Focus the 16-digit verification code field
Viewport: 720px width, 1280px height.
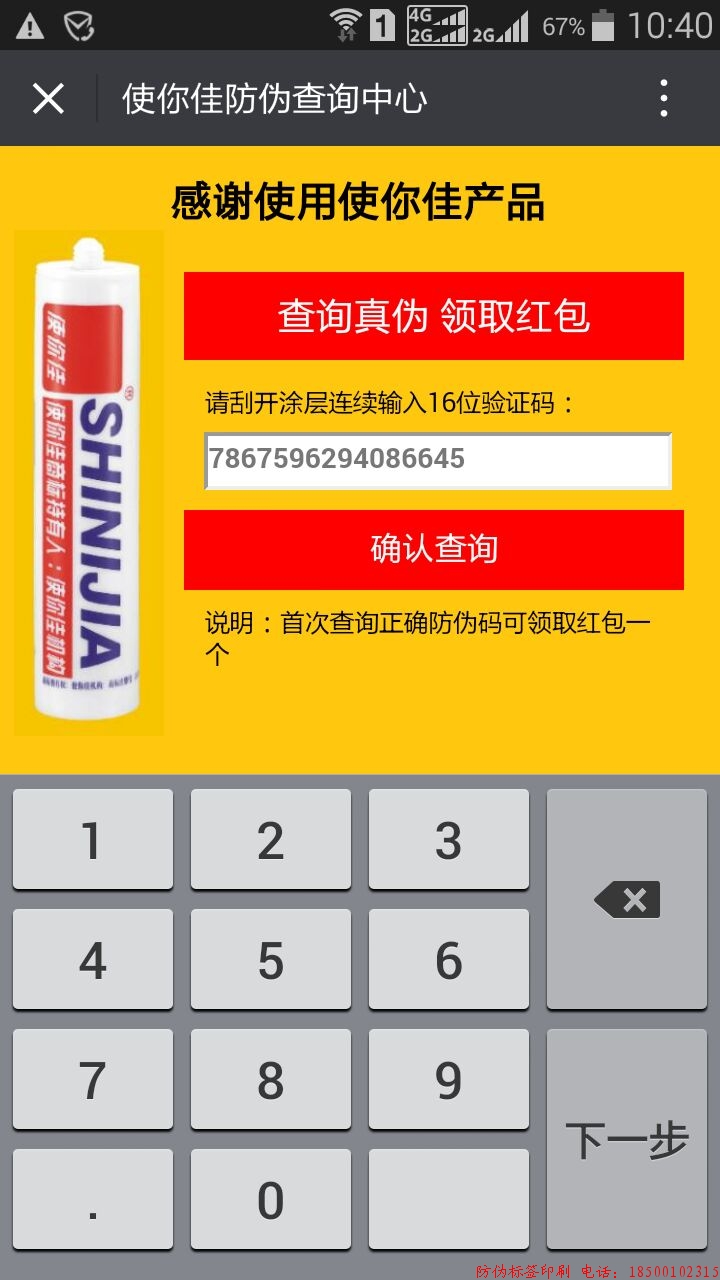pyautogui.click(x=437, y=460)
